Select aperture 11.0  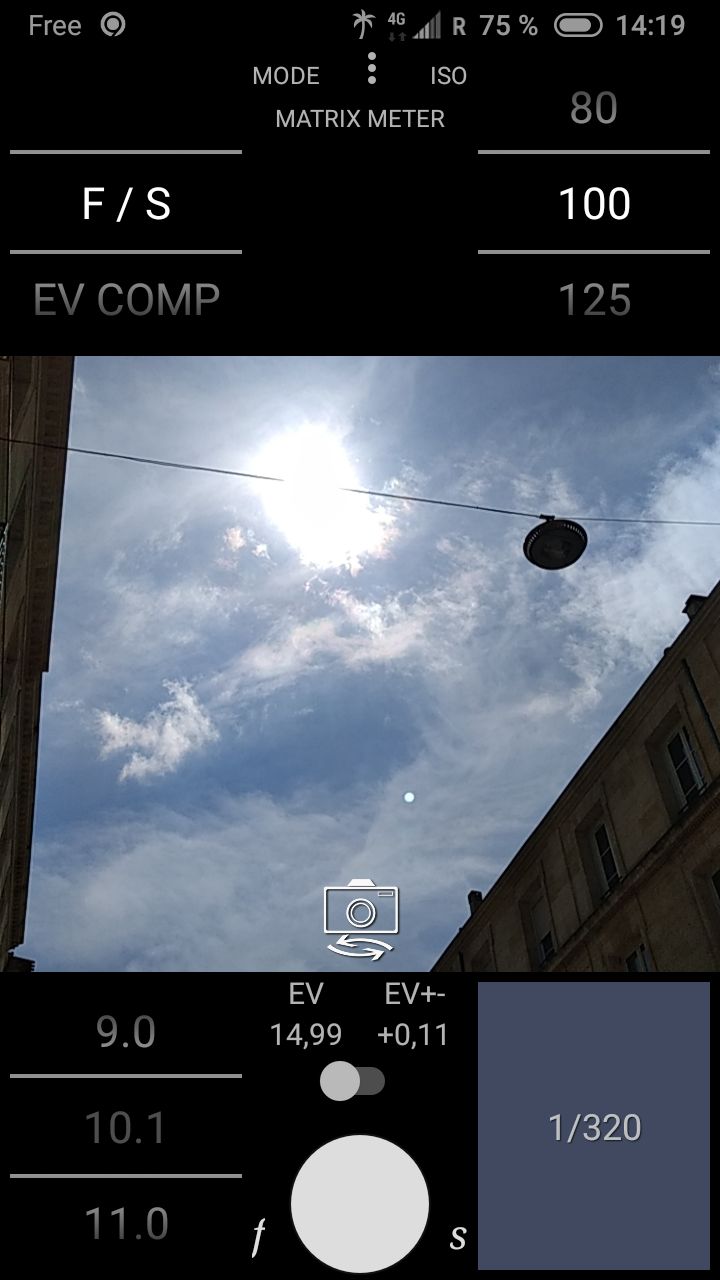coord(126,1224)
